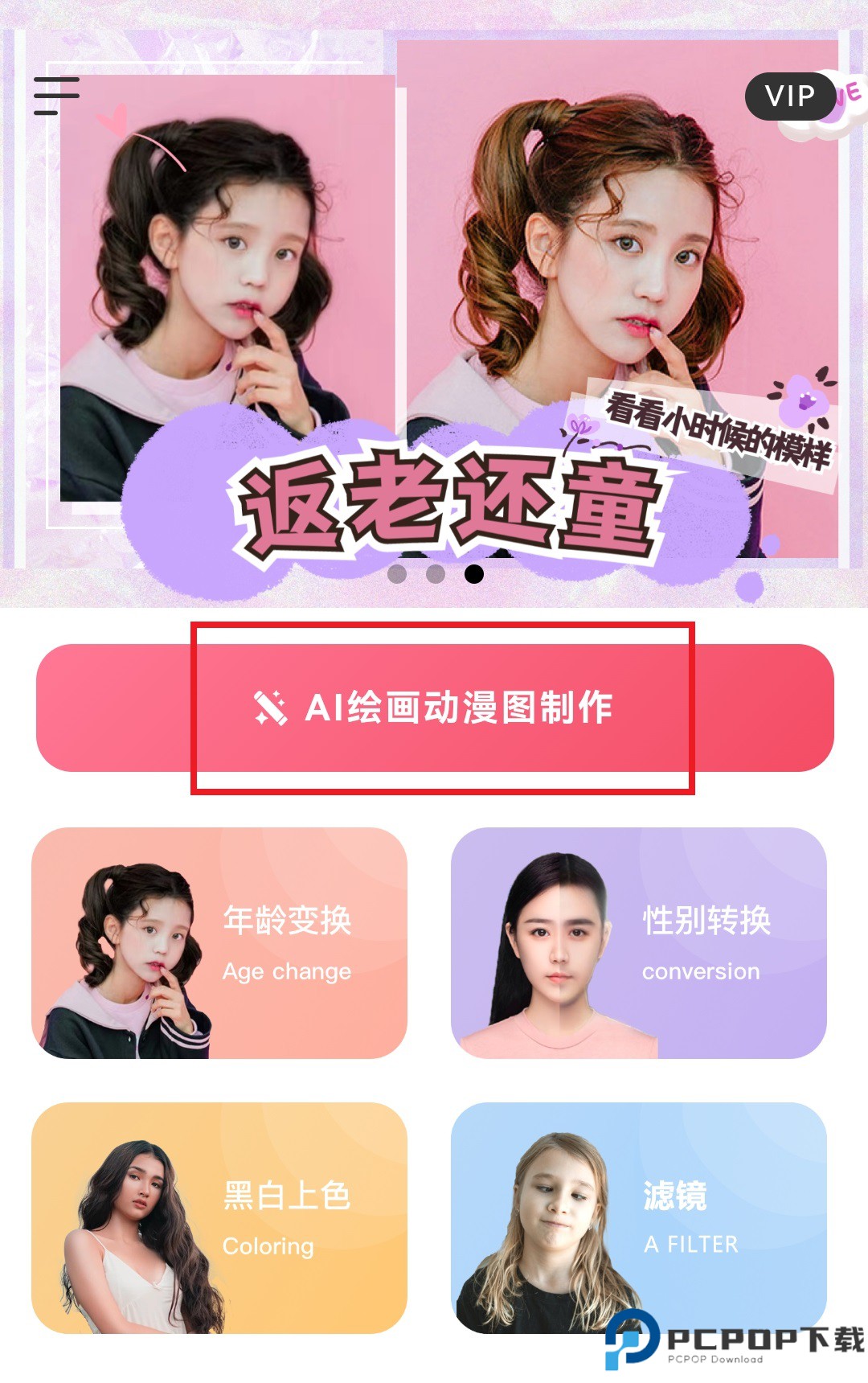Choose the 黑白上色 Coloring card
Image resolution: width=868 pixels, height=1383 pixels.
[219, 1218]
